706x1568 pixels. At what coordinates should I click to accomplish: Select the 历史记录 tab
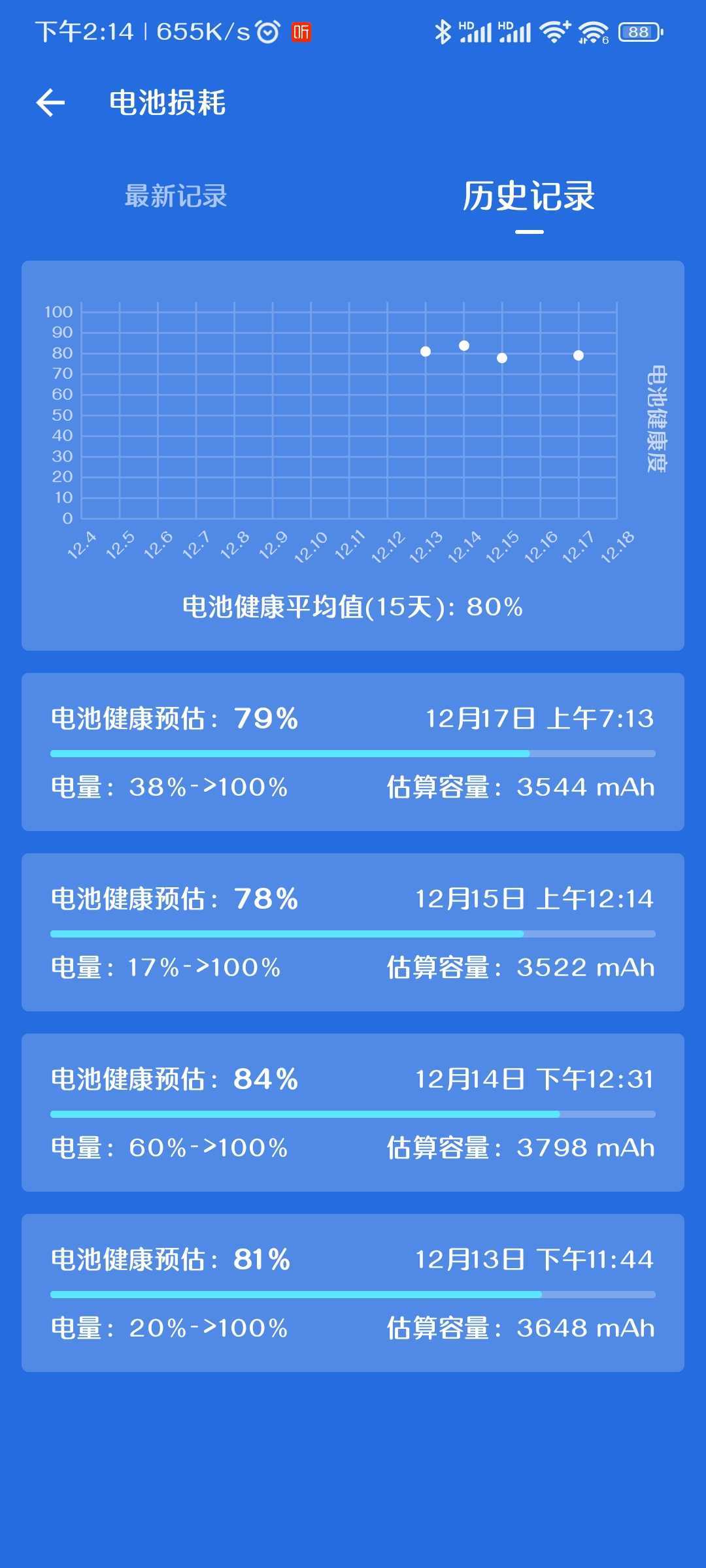(x=529, y=196)
